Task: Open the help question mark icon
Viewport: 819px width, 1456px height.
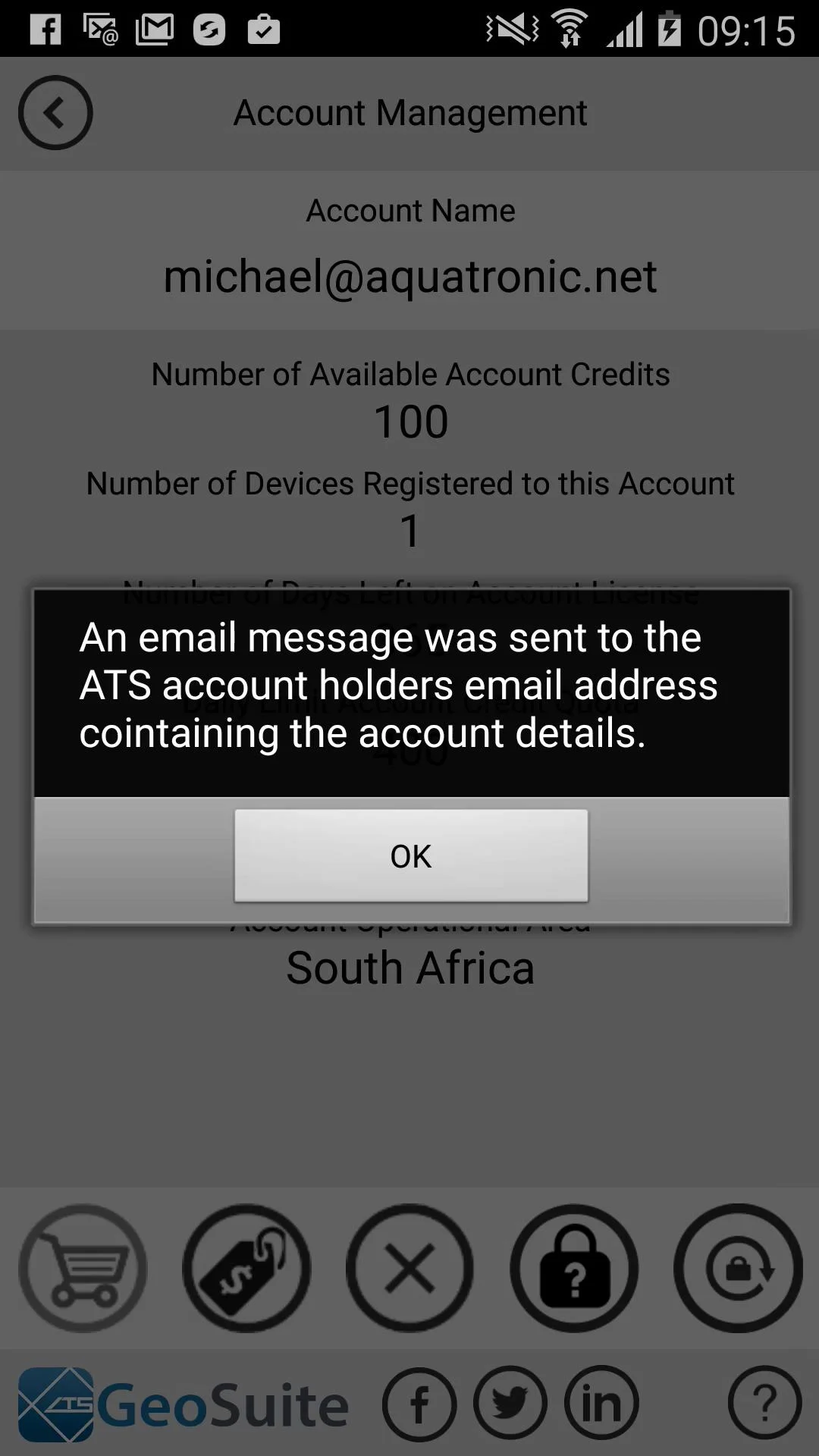Action: [x=765, y=1404]
